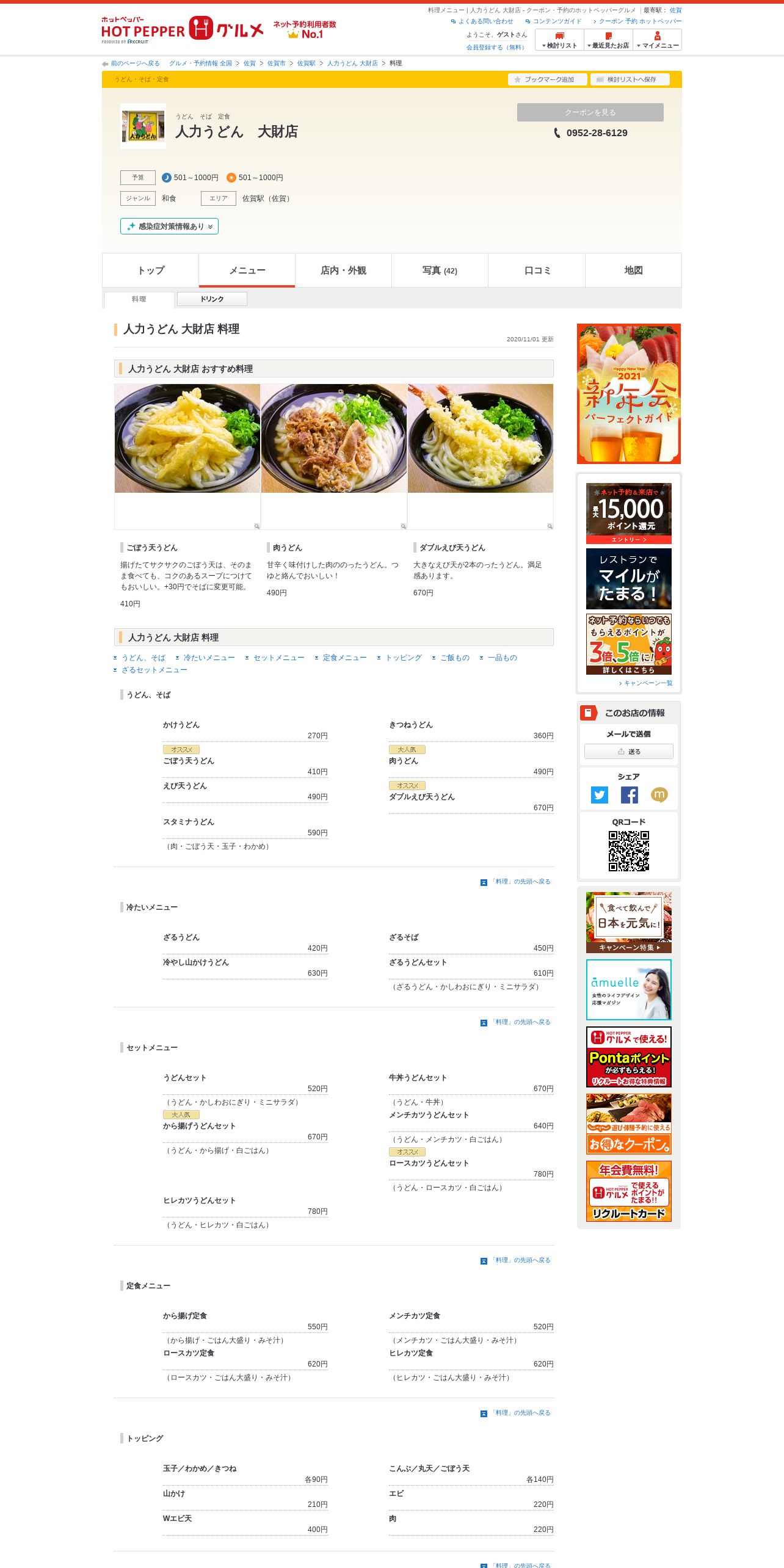The image size is (784, 1568).
Task: Open the 検討リスト dropdown in the header
Action: click(559, 40)
